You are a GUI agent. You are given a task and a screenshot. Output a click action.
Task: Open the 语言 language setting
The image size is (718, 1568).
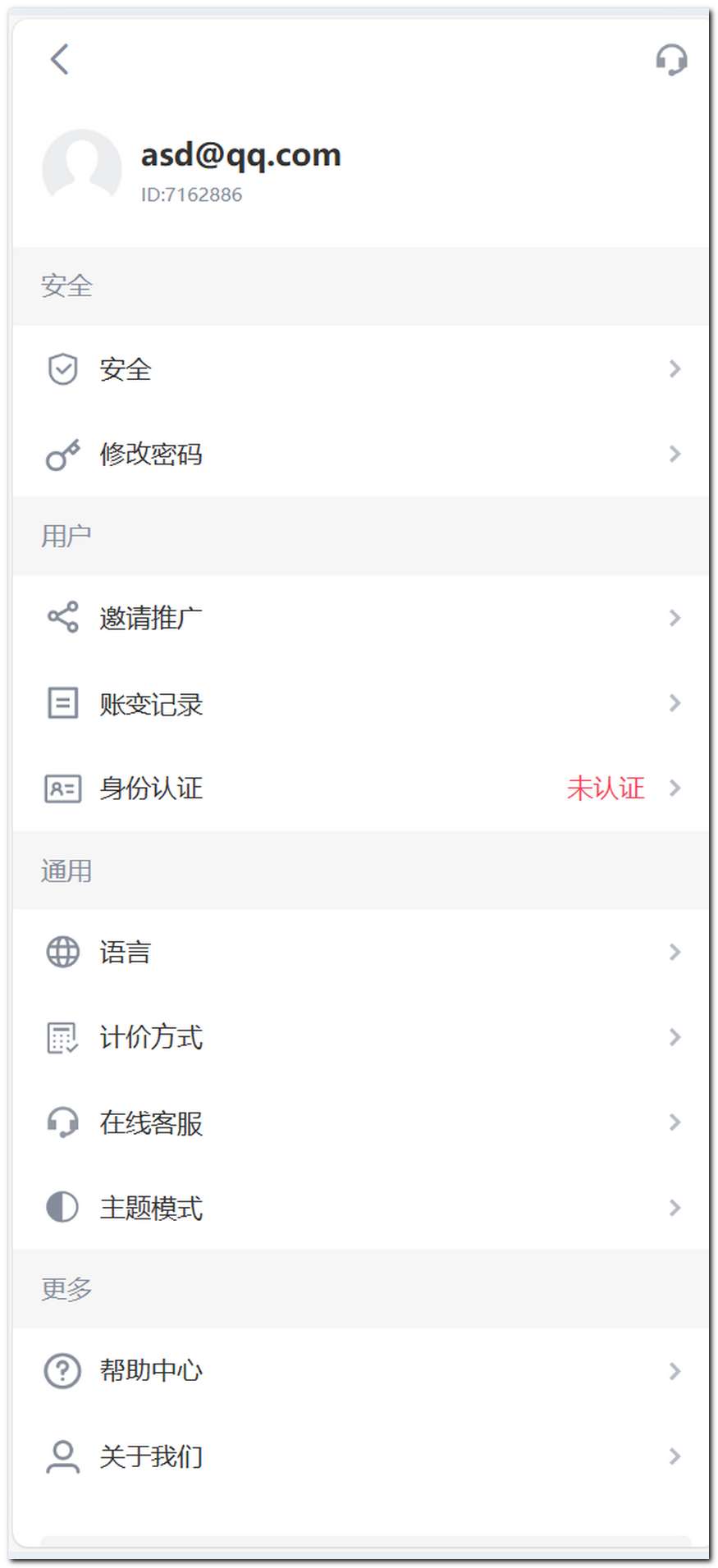359,952
